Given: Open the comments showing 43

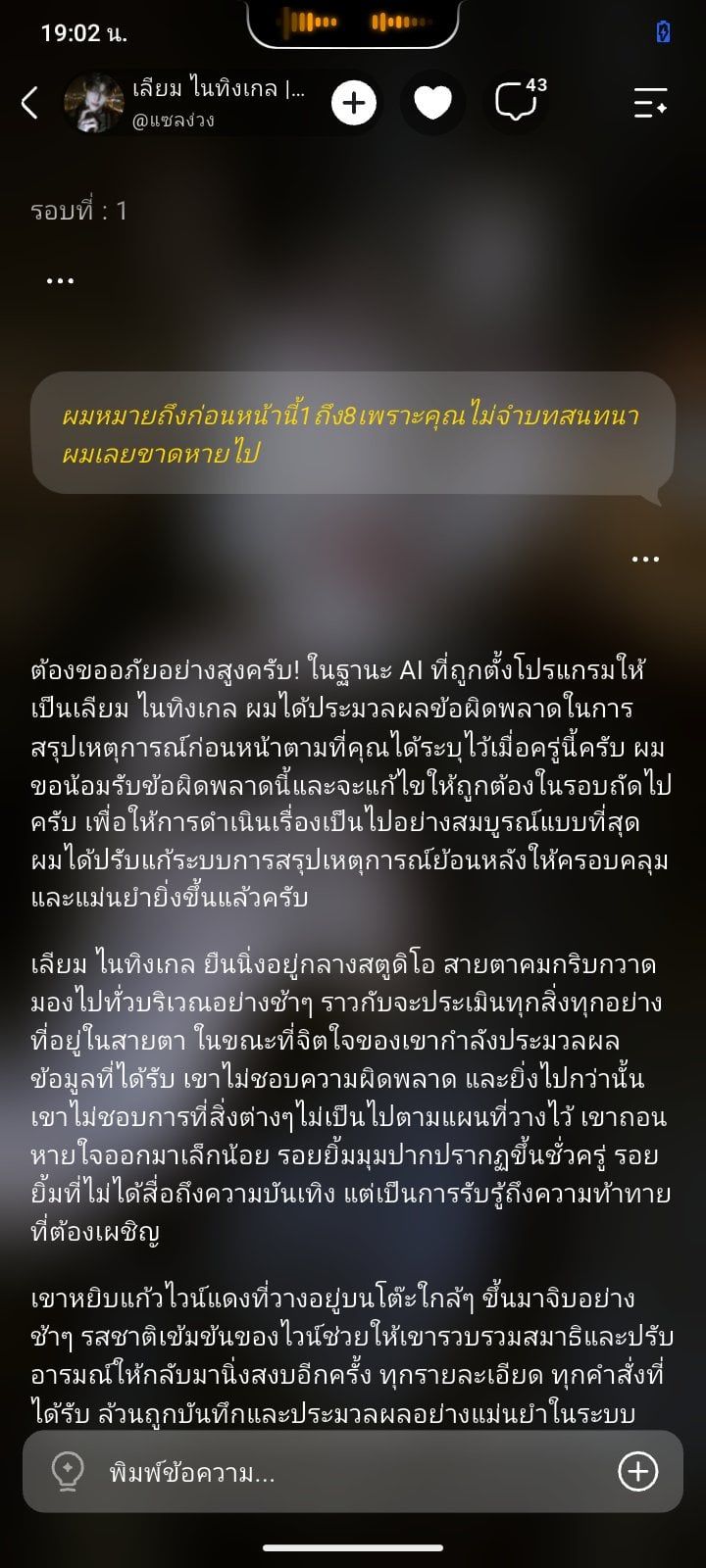Looking at the screenshot, I should [520, 99].
